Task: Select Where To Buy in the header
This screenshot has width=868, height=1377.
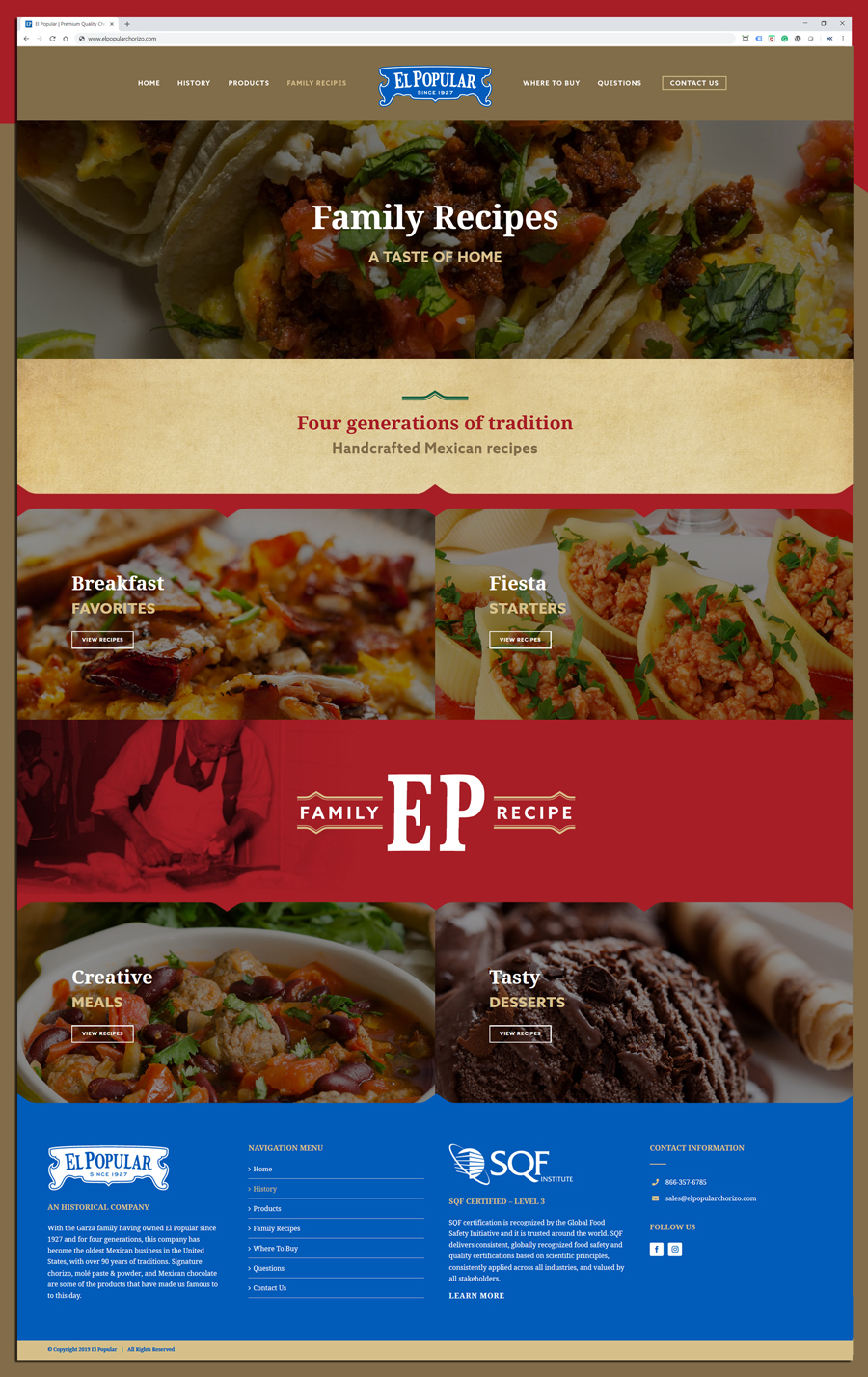Action: (551, 83)
